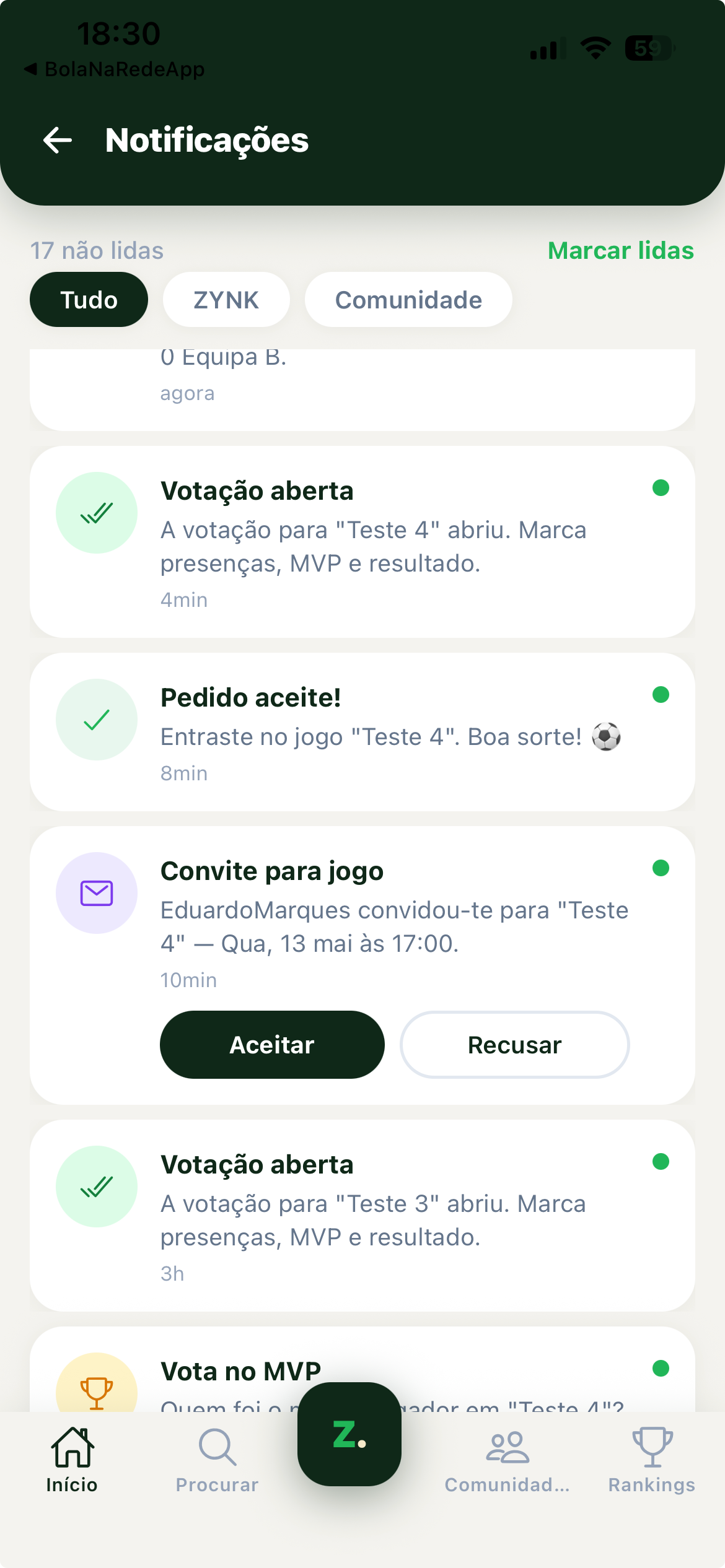Switch to the ZYNK filter
The width and height of the screenshot is (725, 1568).
[226, 300]
